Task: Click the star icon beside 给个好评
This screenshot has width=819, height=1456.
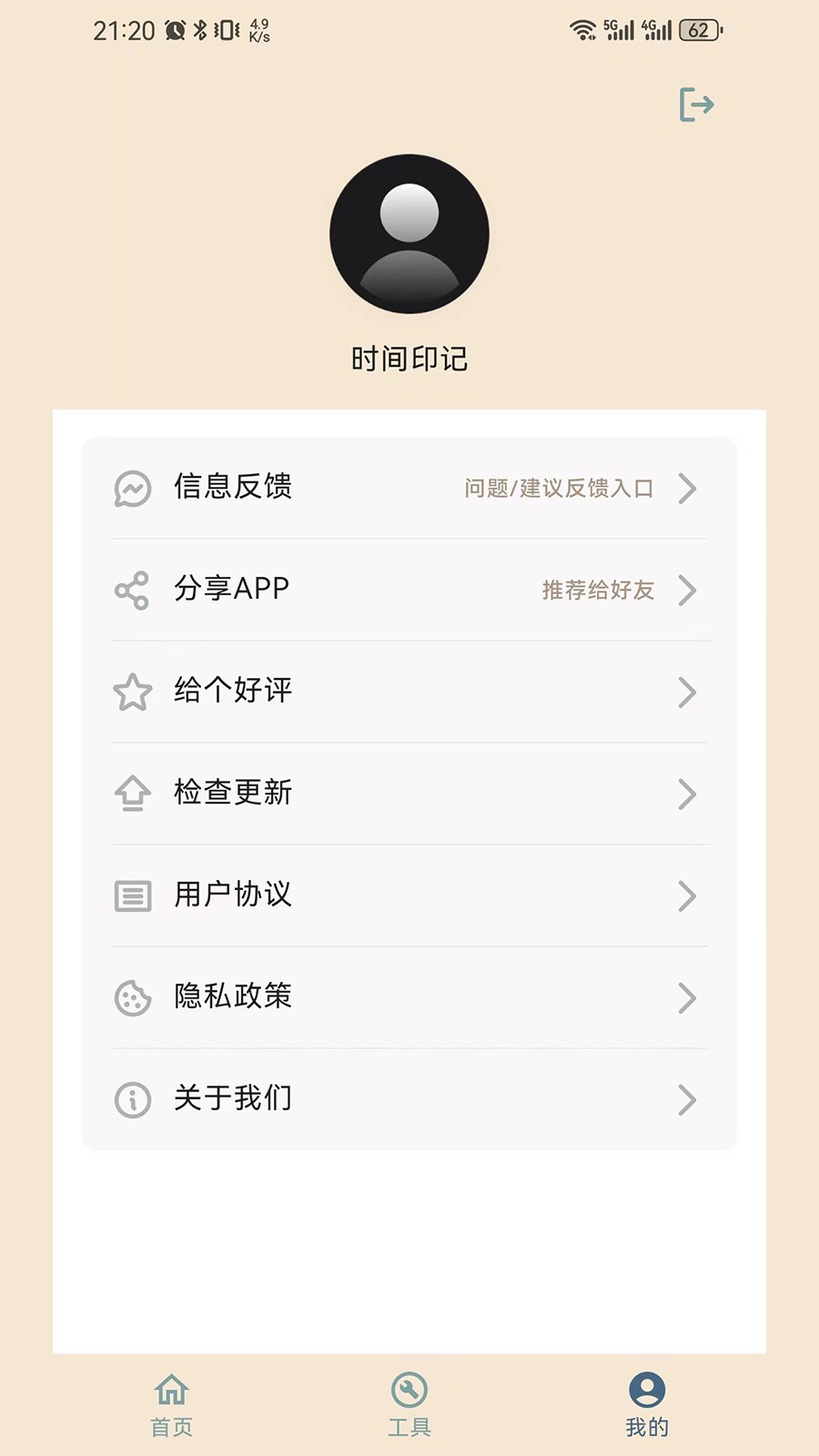Action: (132, 693)
